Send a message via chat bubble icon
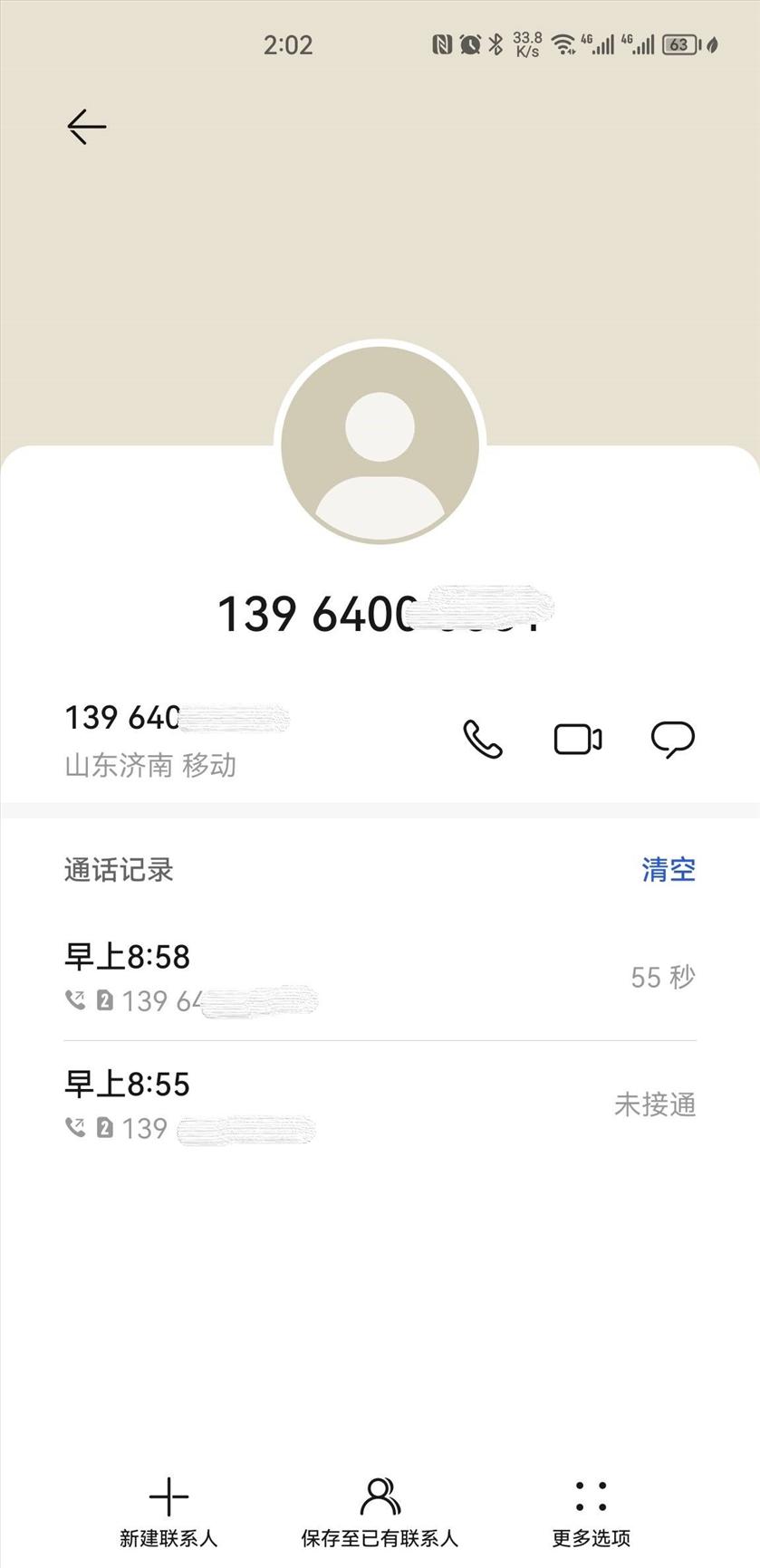 point(672,739)
